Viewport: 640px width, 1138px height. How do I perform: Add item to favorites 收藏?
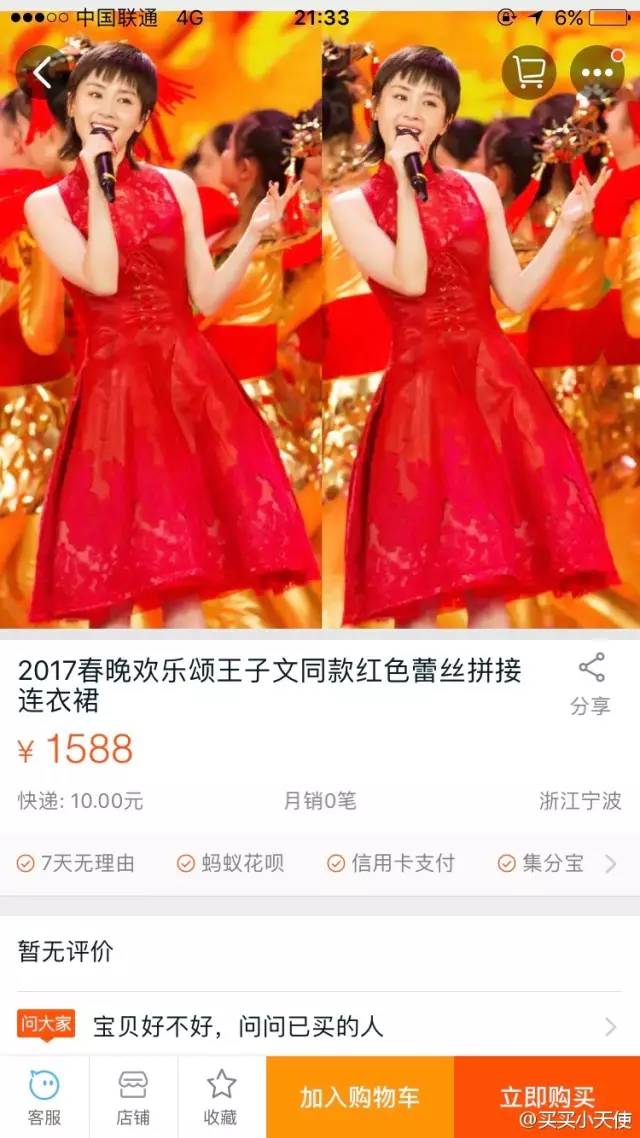point(221,1097)
